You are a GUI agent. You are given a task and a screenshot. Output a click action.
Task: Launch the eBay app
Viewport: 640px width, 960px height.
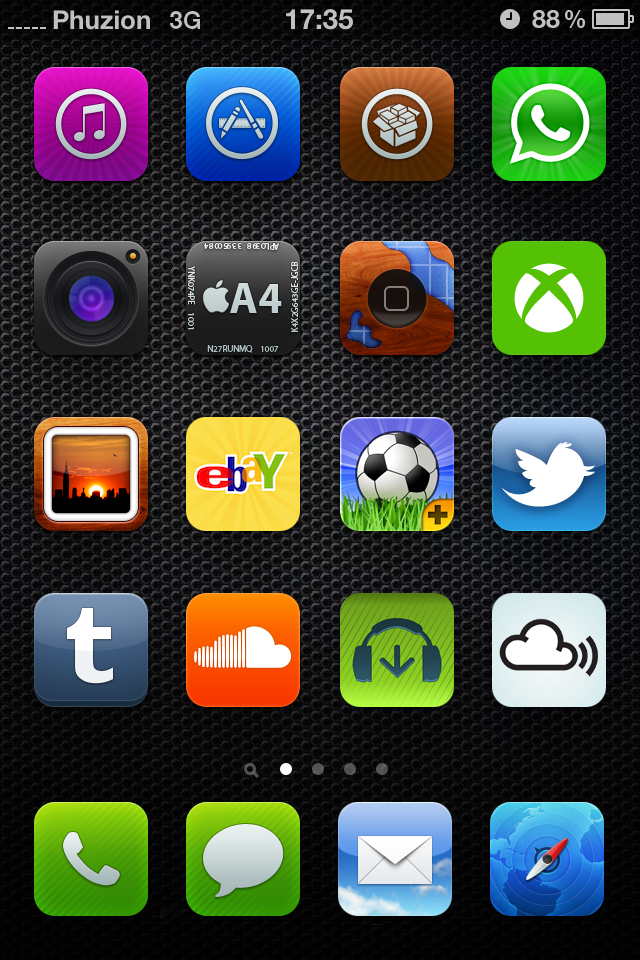click(243, 474)
